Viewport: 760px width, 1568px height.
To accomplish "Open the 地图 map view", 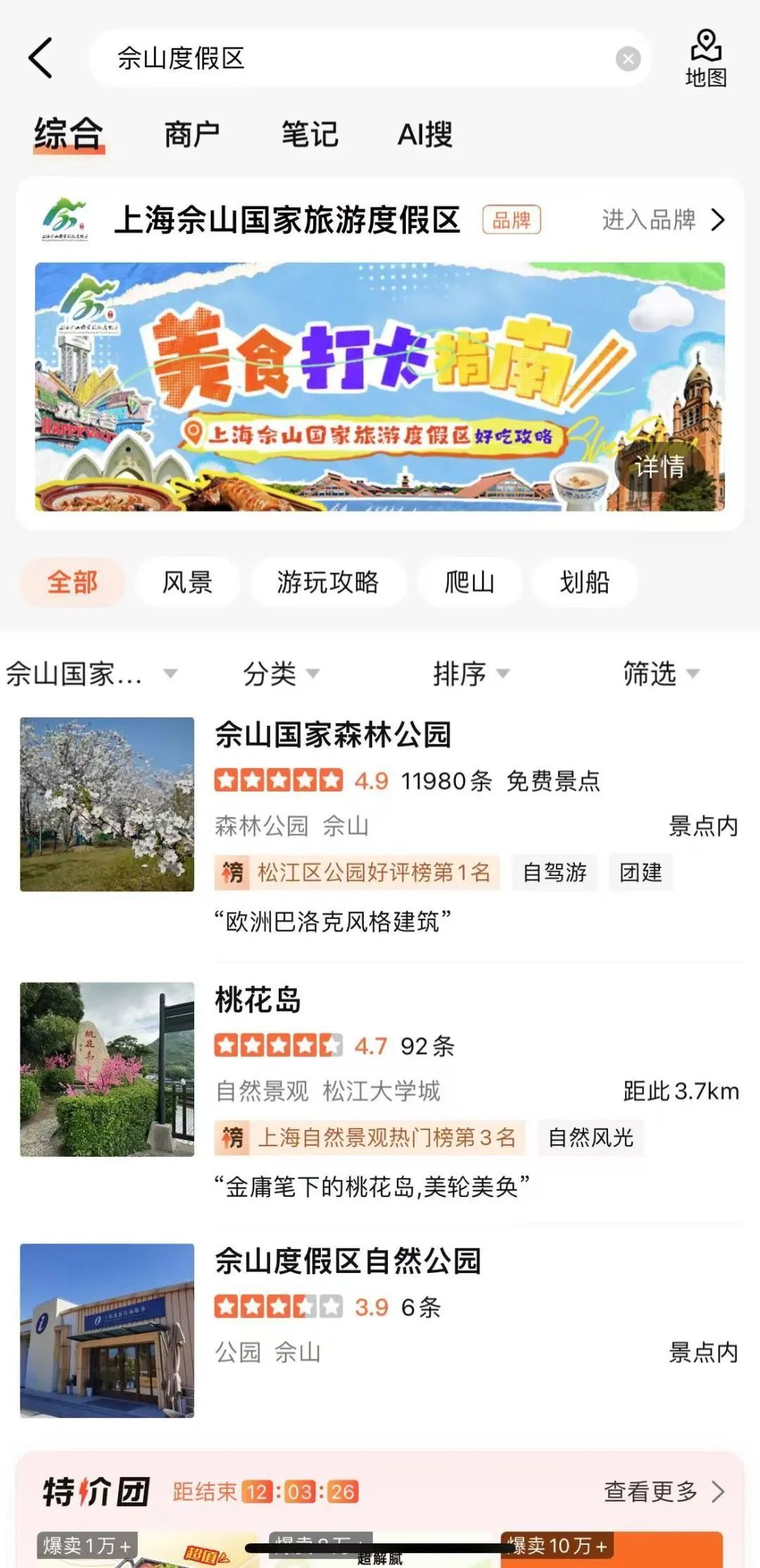I will tap(706, 58).
